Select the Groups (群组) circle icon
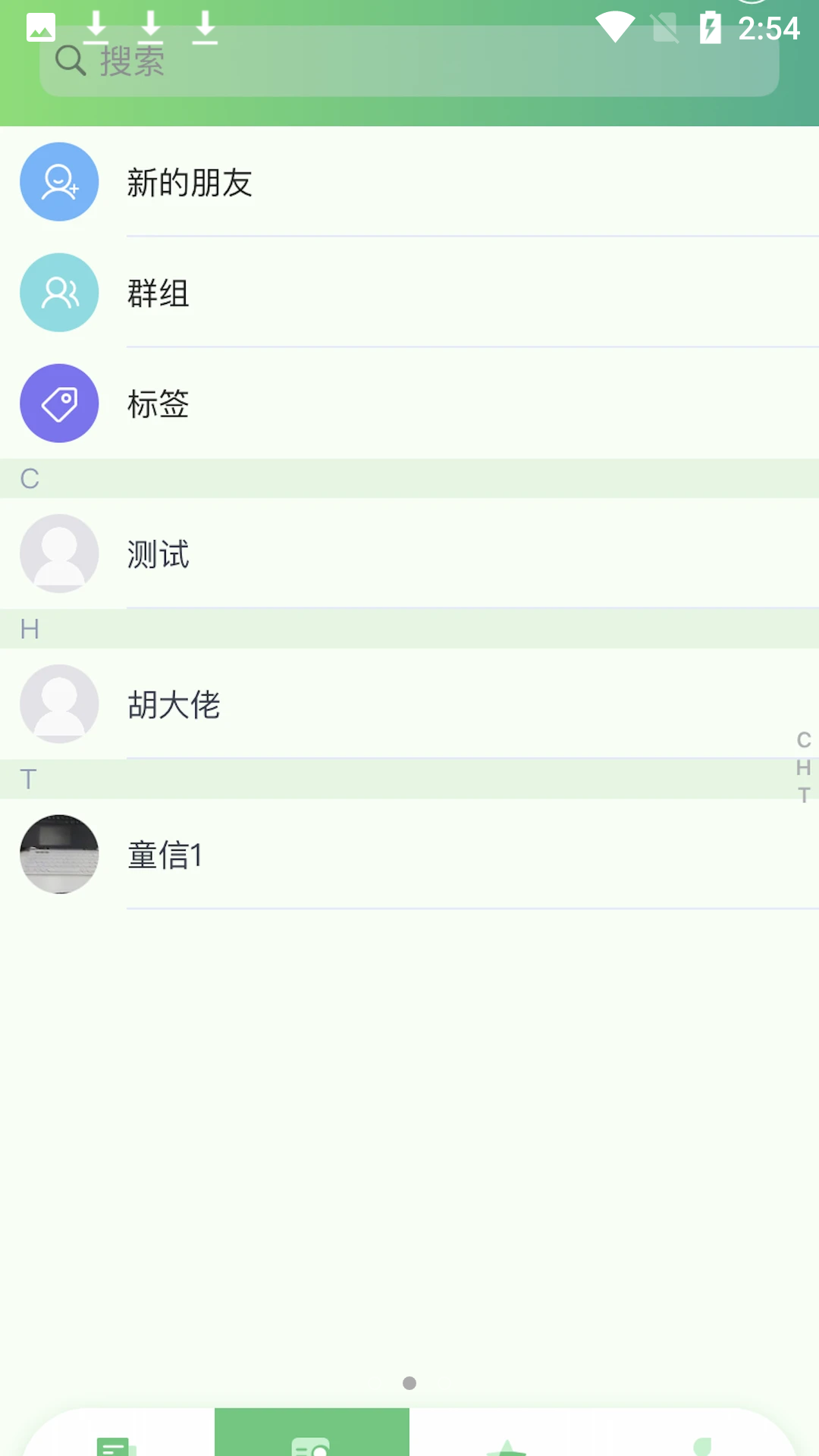Viewport: 819px width, 1456px height. (x=59, y=292)
